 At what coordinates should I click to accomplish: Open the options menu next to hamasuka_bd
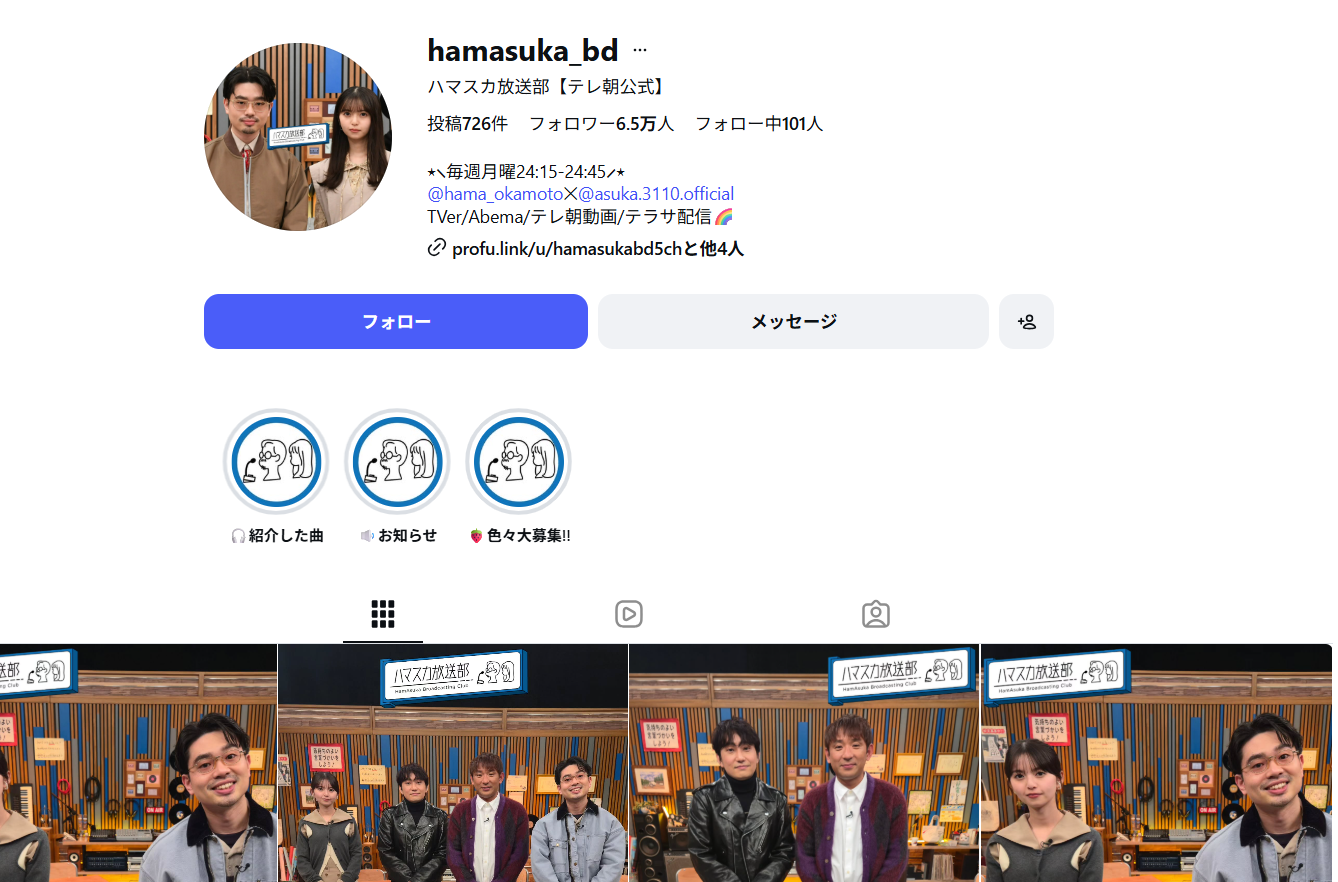640,50
